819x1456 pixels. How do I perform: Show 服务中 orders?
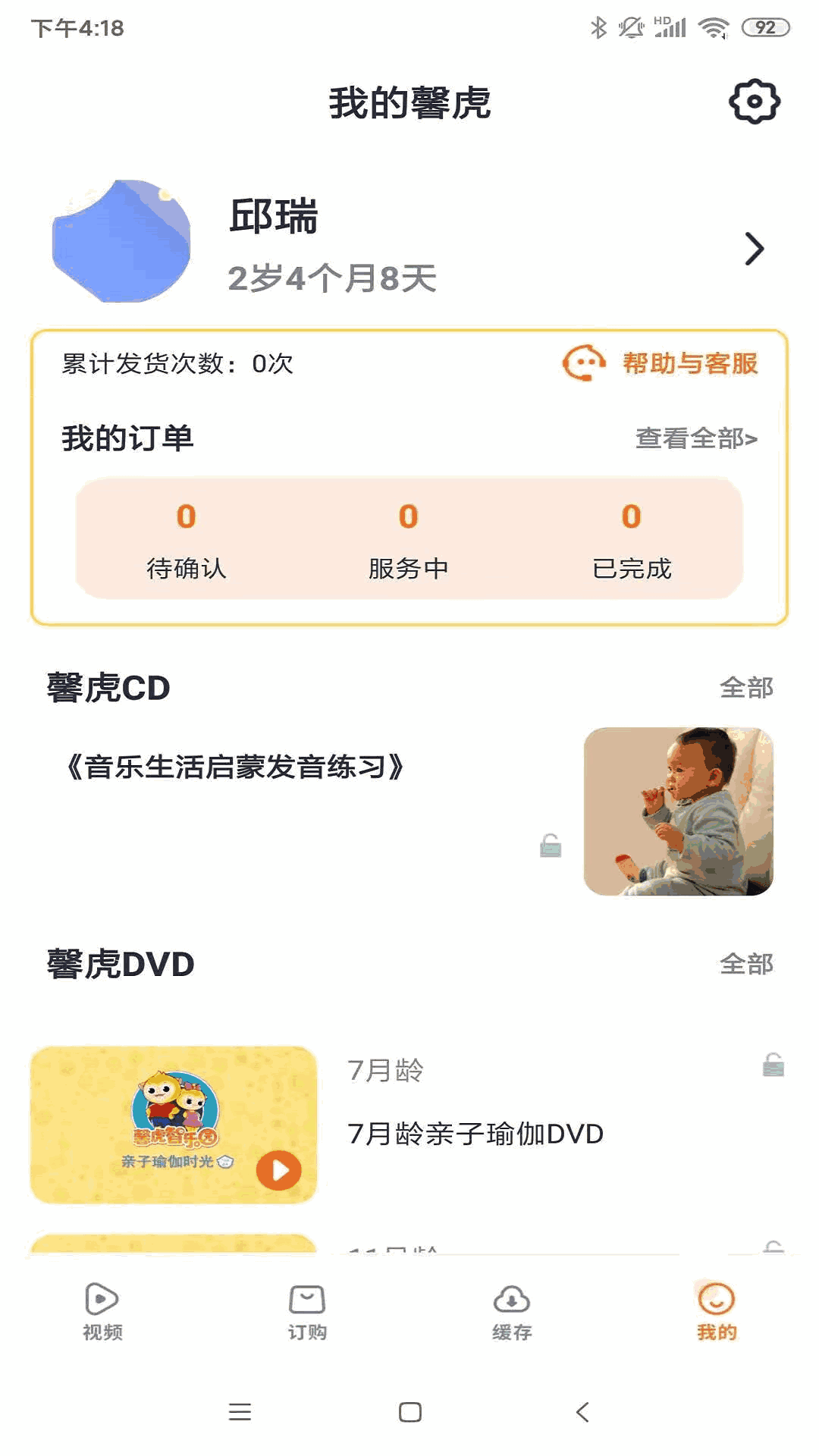409,538
